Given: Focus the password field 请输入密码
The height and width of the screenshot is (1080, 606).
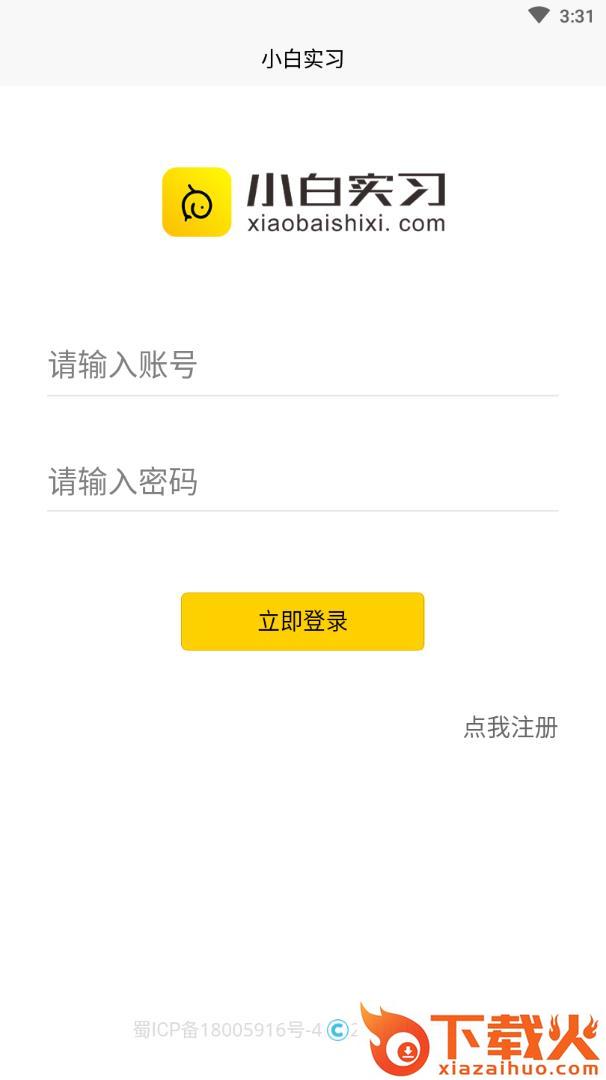Looking at the screenshot, I should 302,481.
